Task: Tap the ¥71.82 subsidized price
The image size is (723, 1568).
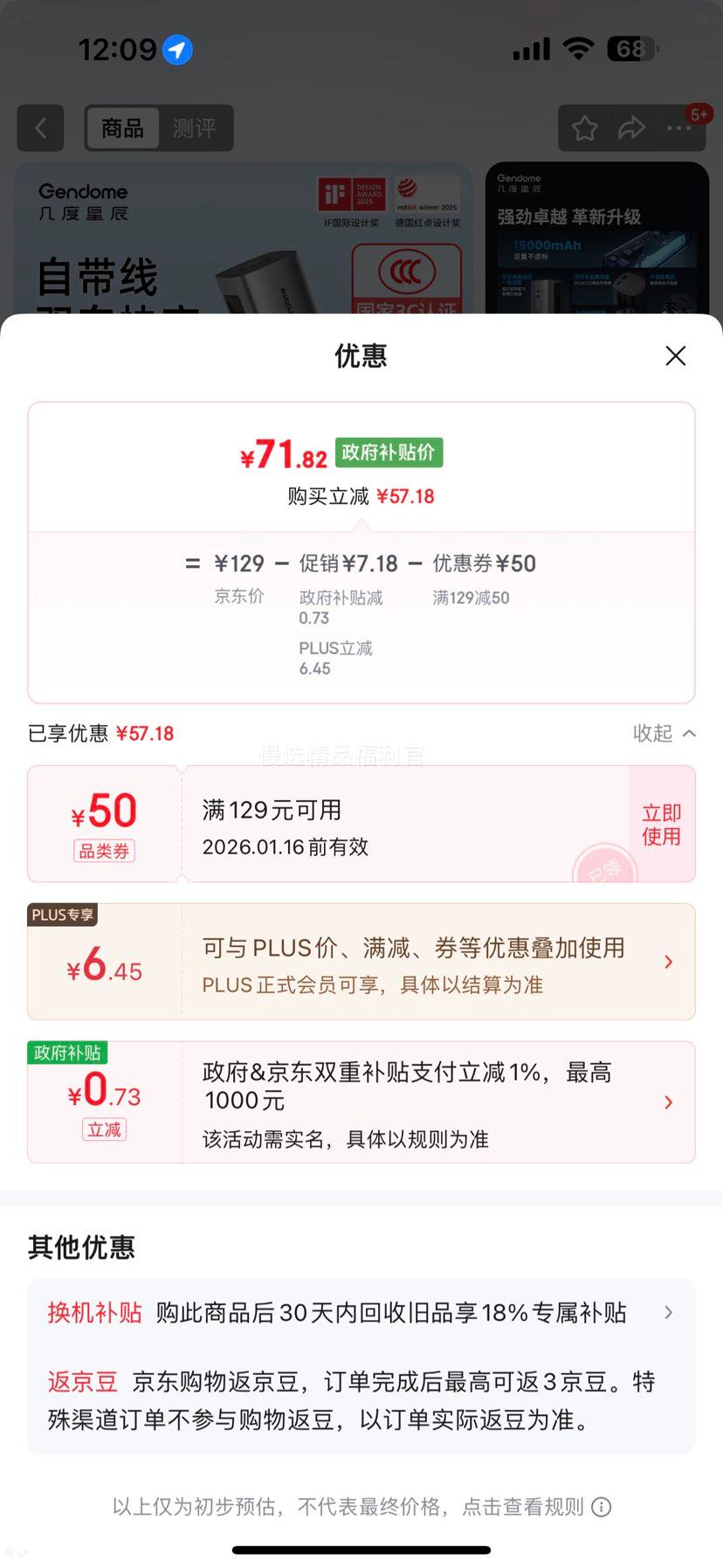Action: tap(282, 452)
